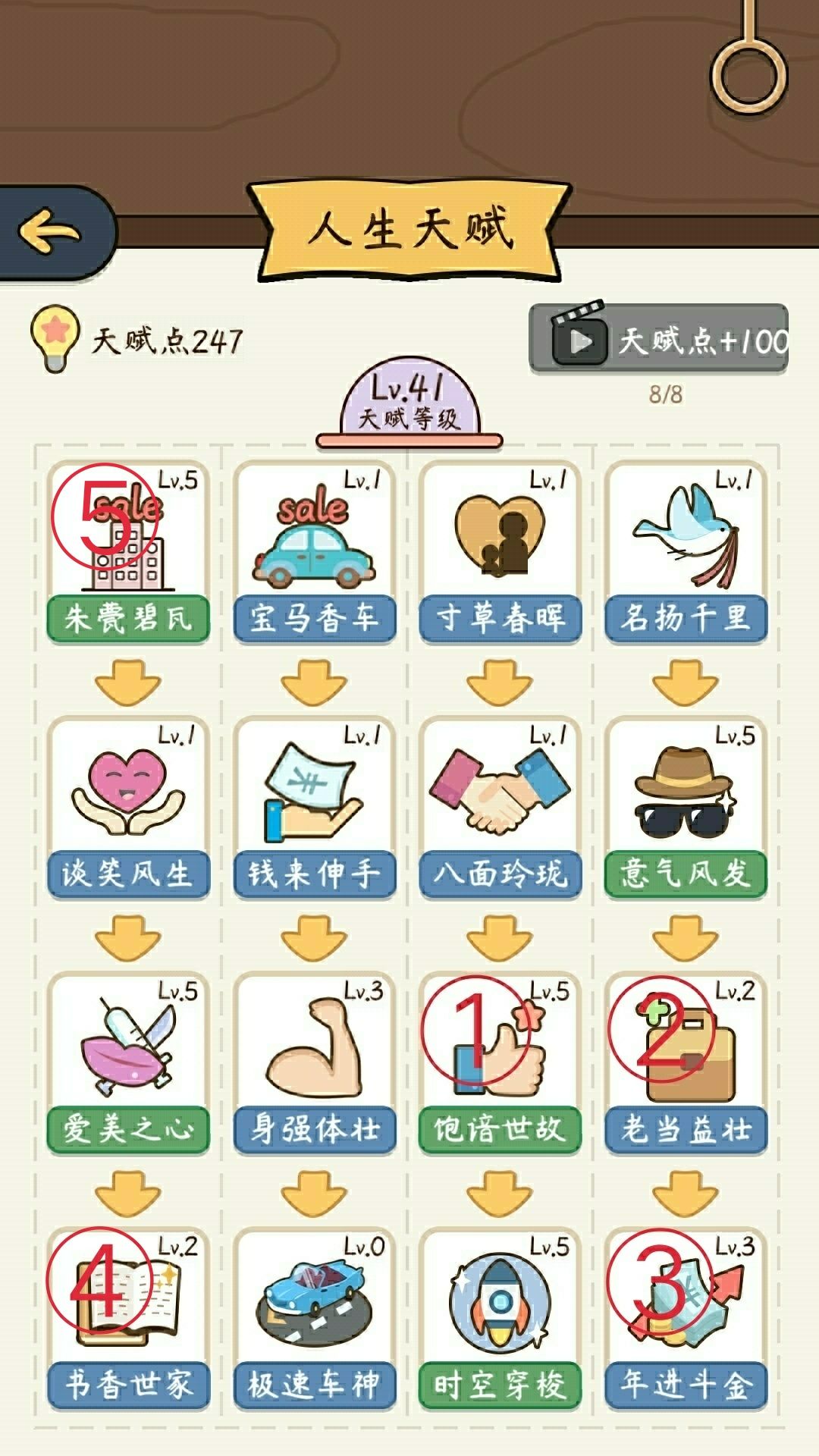Open the 寸草春晖 talent
This screenshot has height=1456, width=819.
coord(500,542)
